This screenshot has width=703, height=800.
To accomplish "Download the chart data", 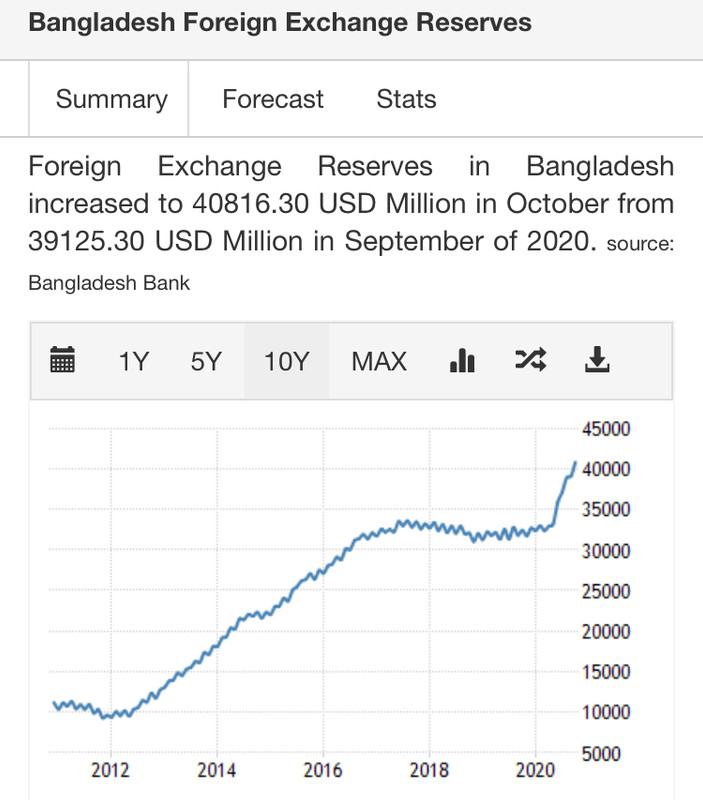I will click(x=597, y=360).
